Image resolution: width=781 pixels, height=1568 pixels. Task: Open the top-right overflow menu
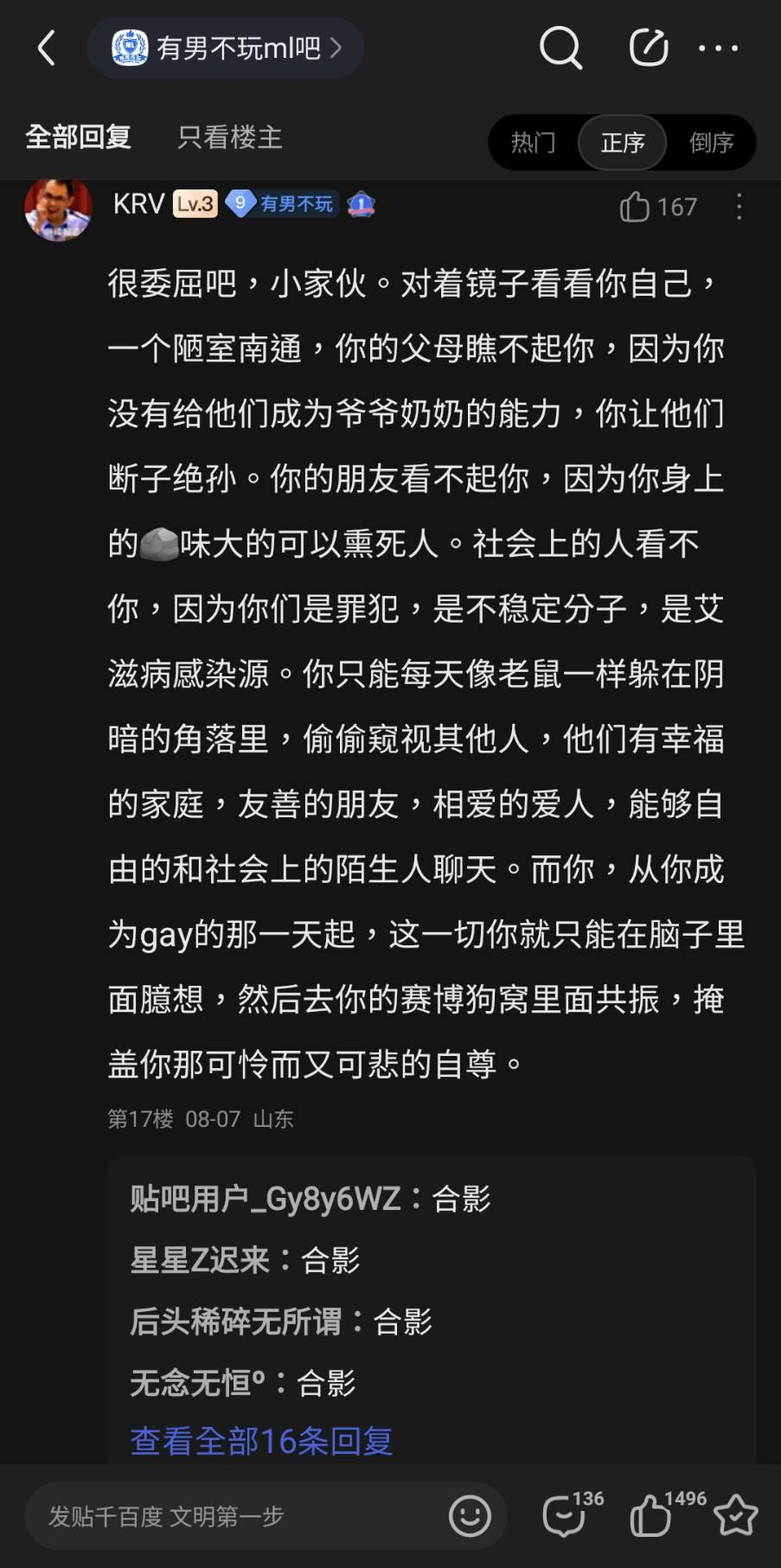[x=719, y=48]
